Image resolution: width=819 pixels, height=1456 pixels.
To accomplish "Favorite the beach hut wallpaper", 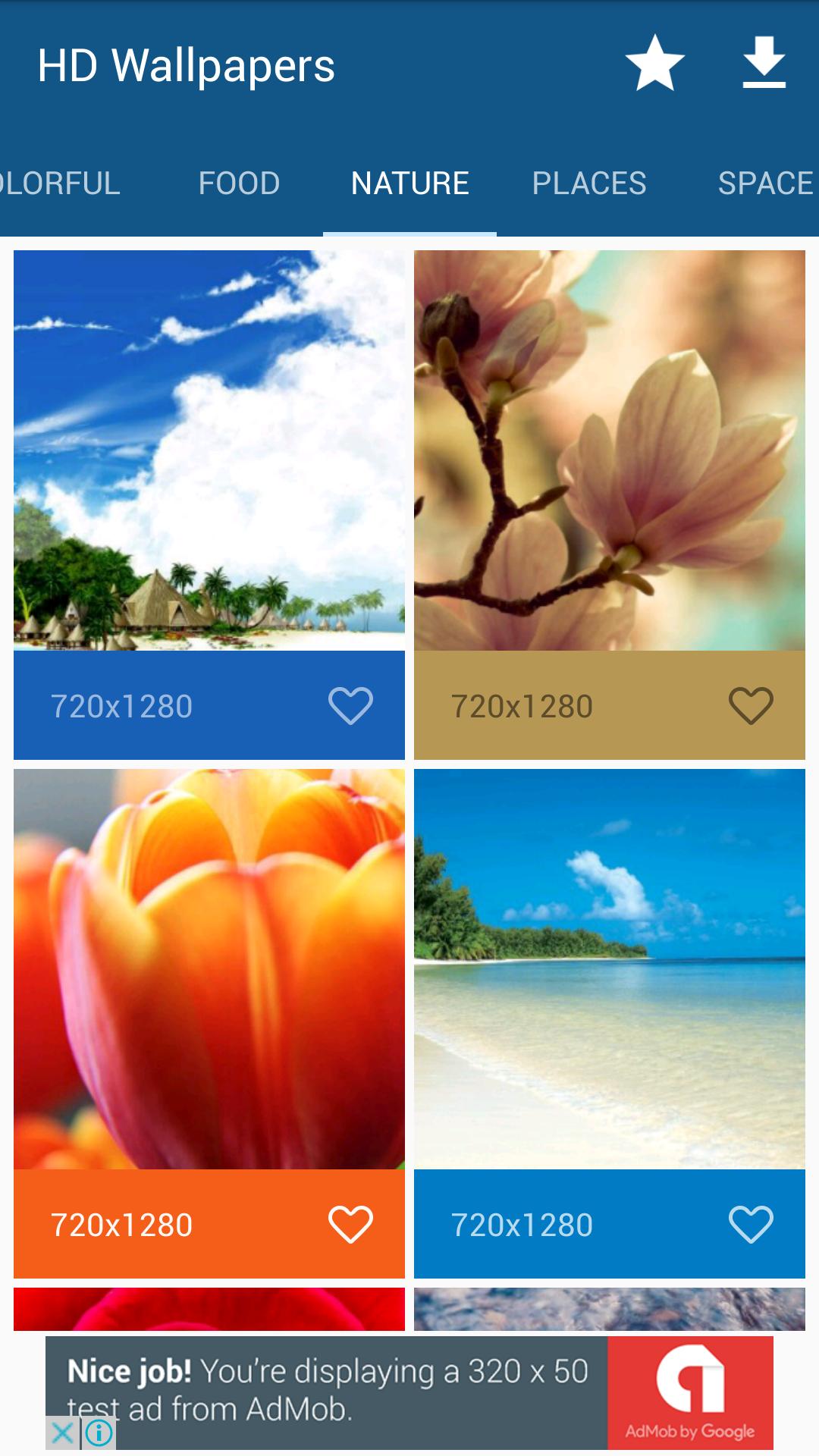I will [352, 705].
